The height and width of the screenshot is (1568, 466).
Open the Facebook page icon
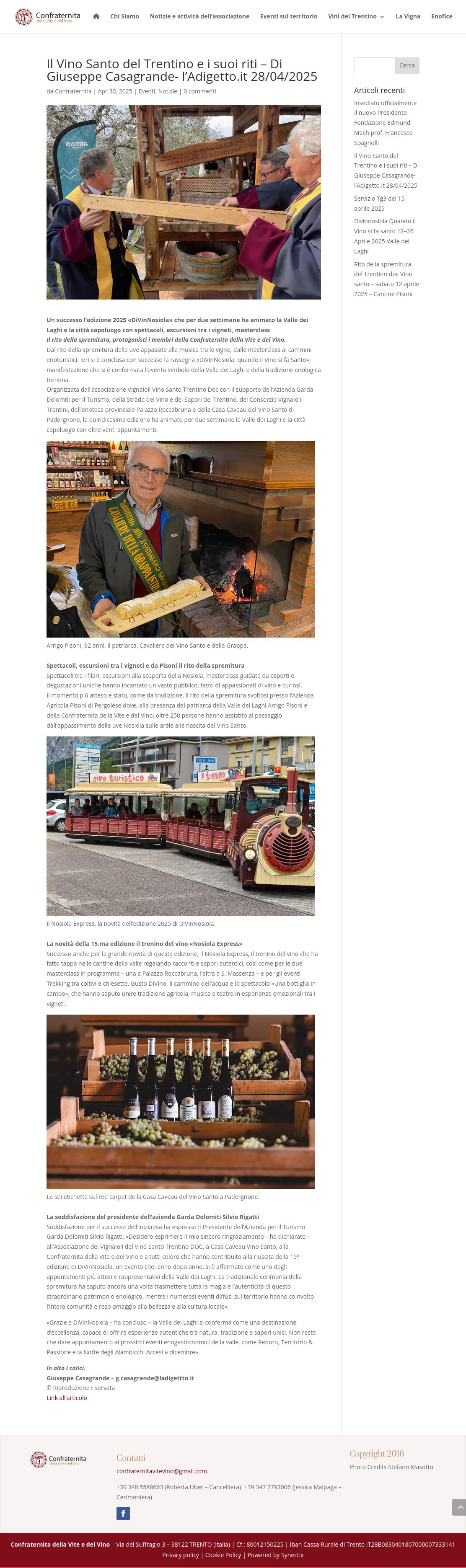tap(123, 1513)
